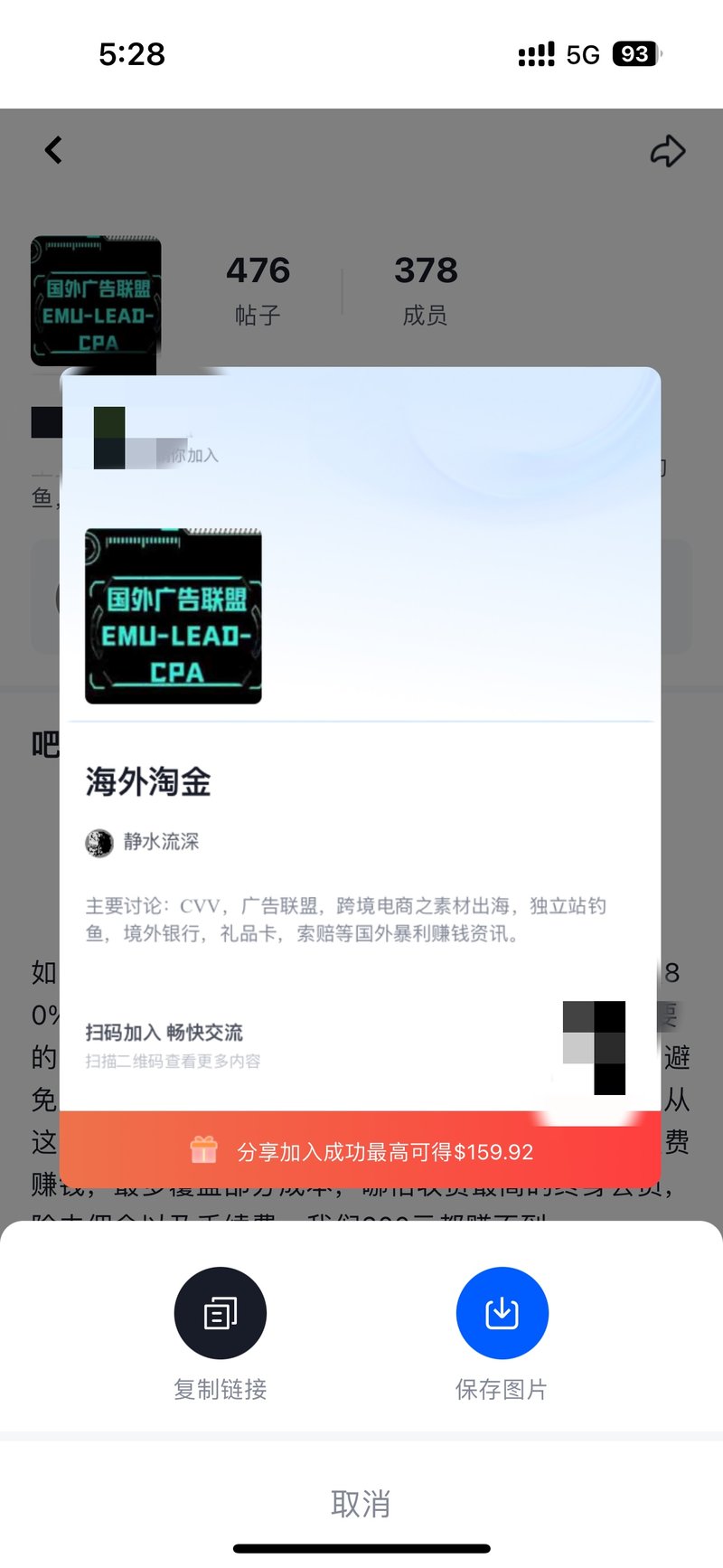Image resolution: width=723 pixels, height=1568 pixels.
Task: Save the share card via 保存图片
Action: [x=502, y=1314]
